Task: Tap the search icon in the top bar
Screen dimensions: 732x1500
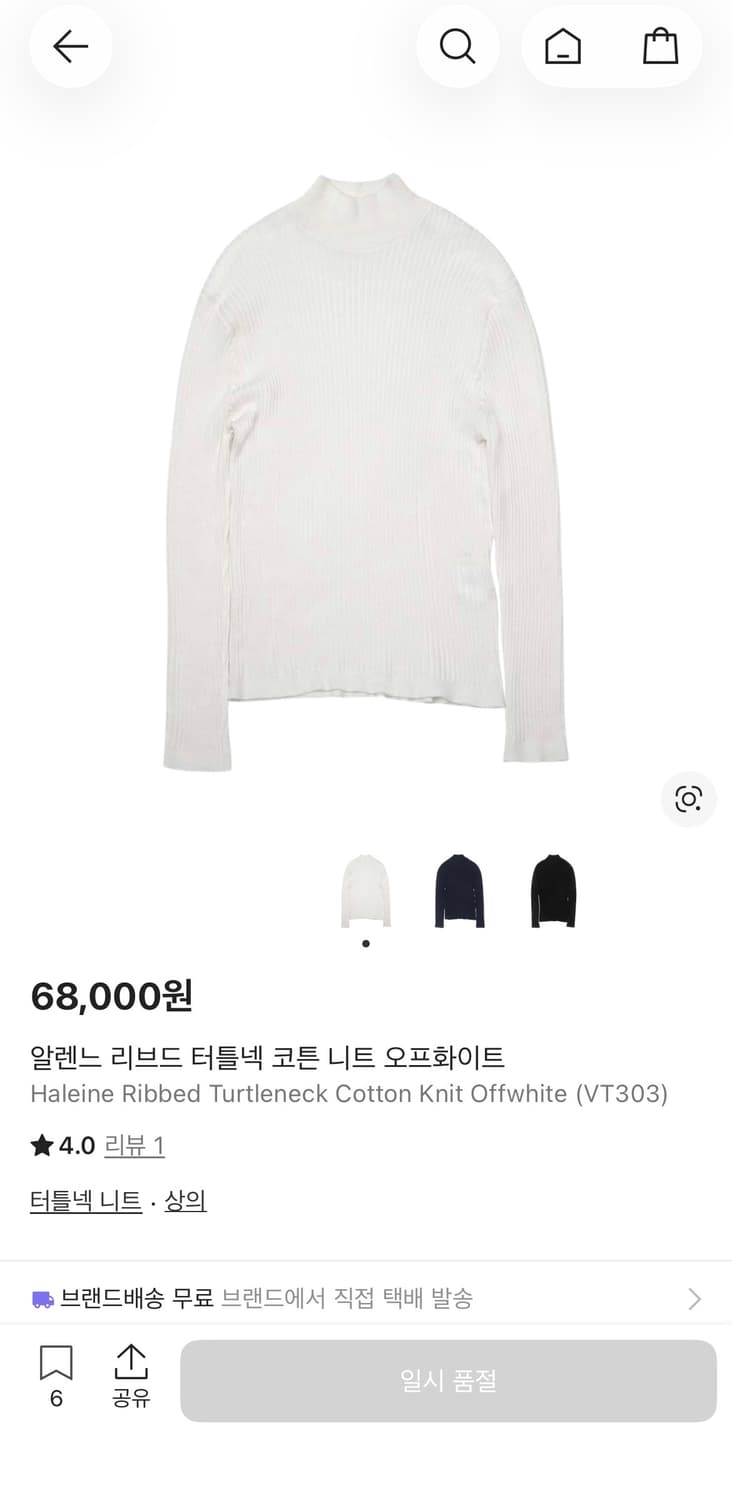Action: click(x=458, y=46)
